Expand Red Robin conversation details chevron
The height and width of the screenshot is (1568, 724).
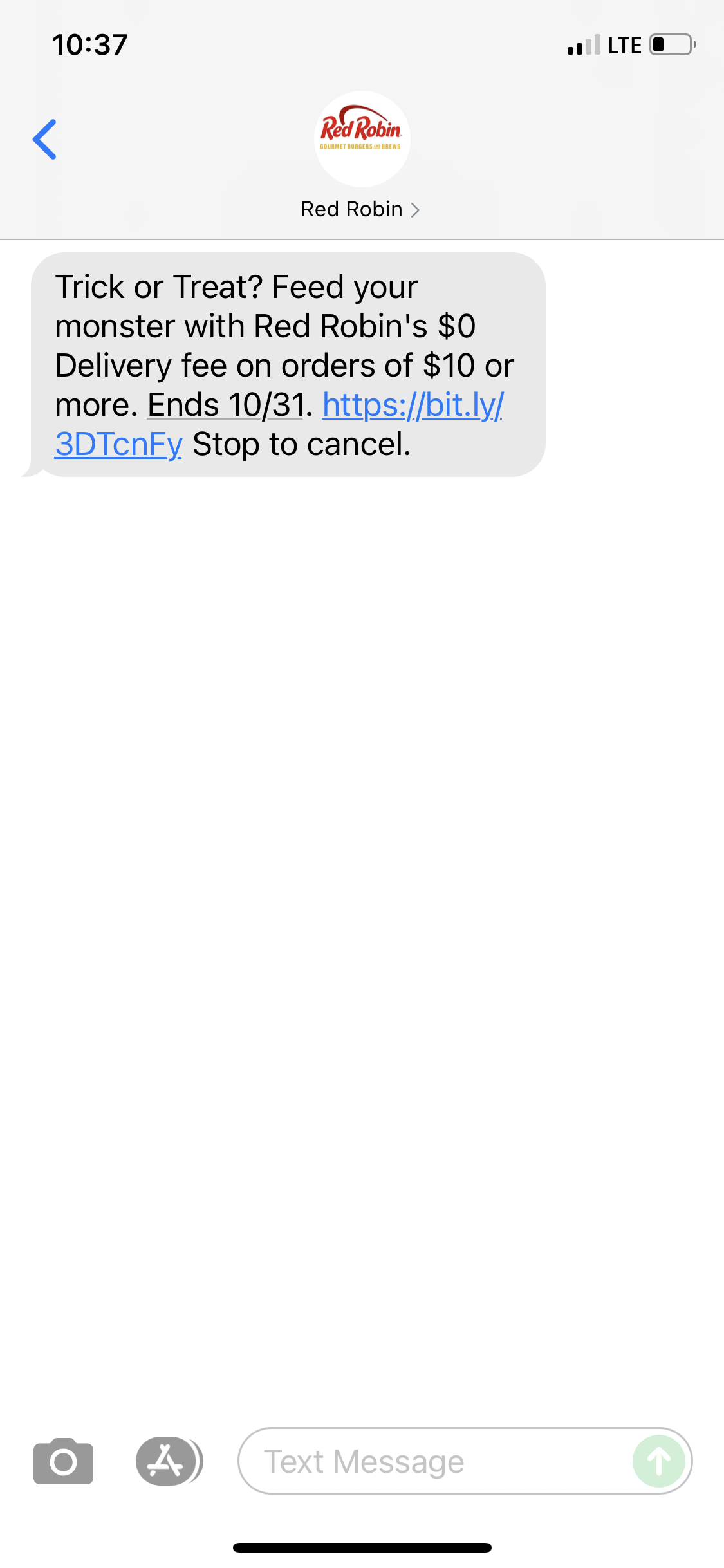(x=415, y=209)
